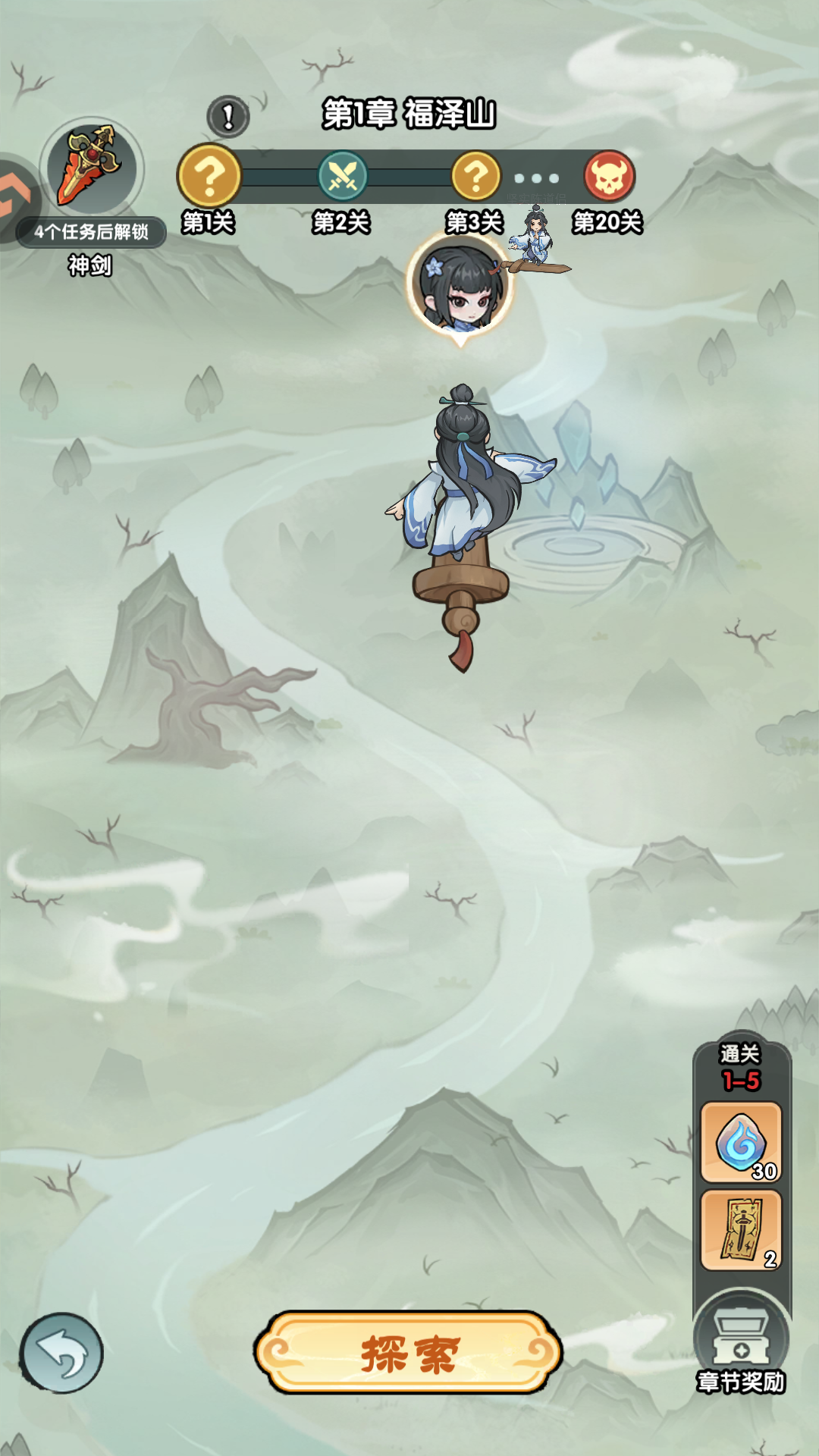Select the 第3关 question mark stage
The width and height of the screenshot is (819, 1456).
tap(475, 176)
